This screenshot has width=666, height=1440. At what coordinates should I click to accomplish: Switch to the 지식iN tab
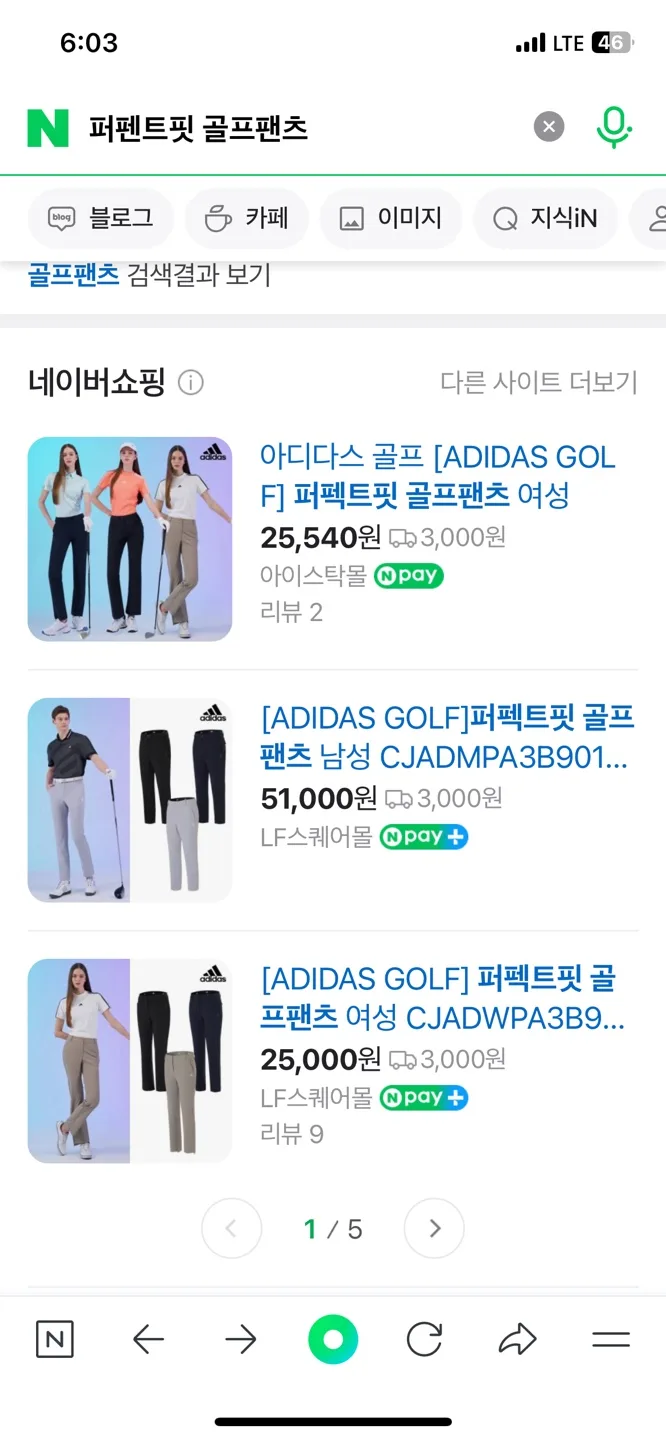click(x=545, y=218)
